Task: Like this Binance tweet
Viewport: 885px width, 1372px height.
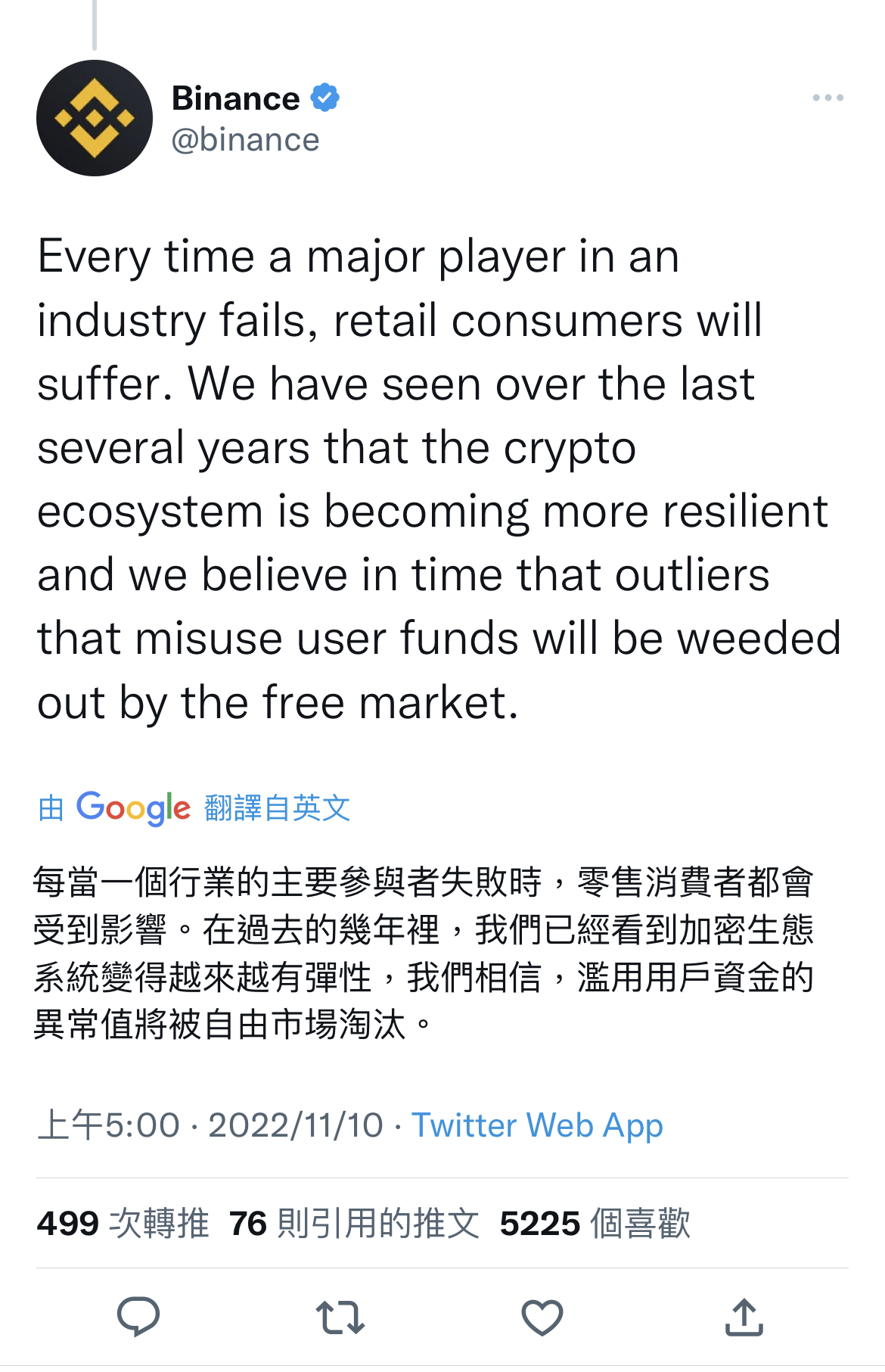Action: [542, 1317]
